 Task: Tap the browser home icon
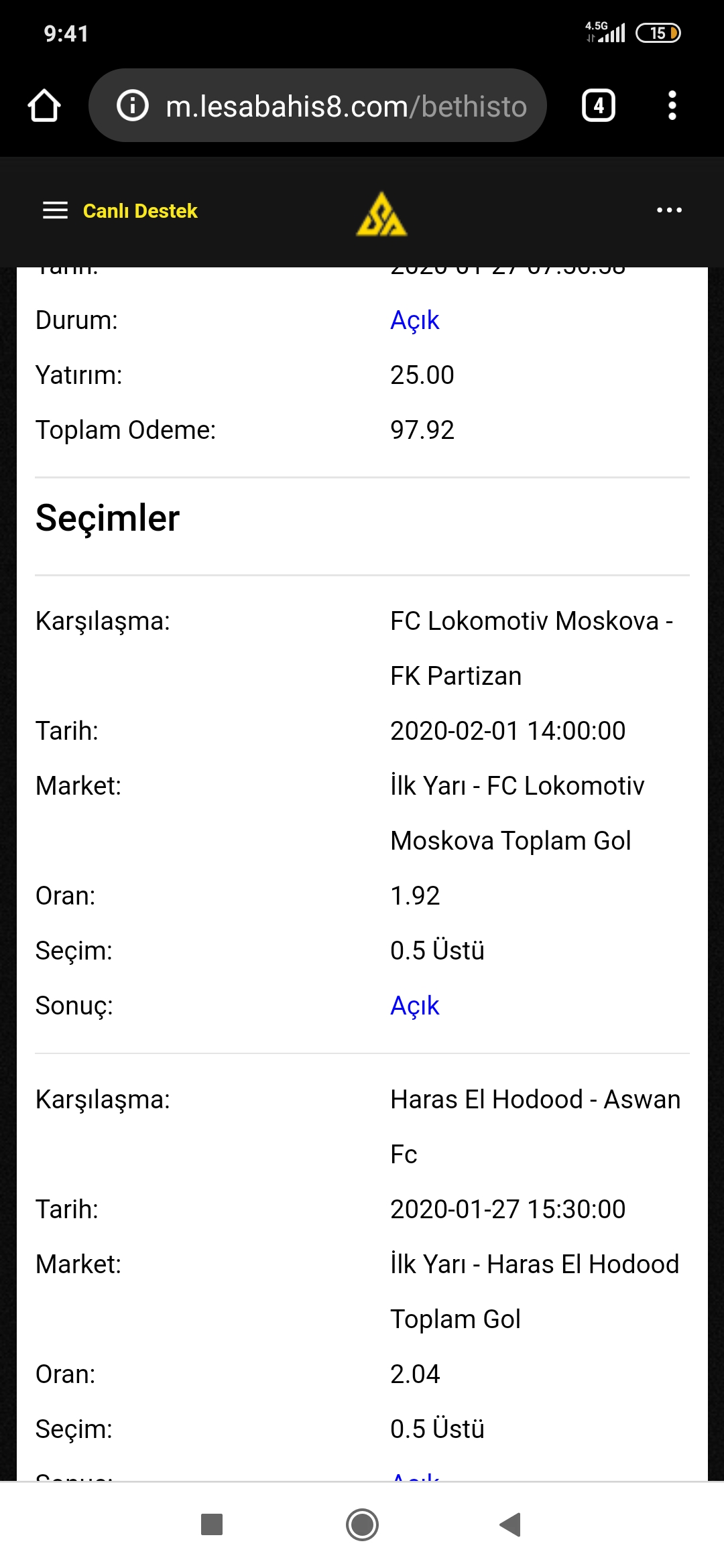point(44,106)
